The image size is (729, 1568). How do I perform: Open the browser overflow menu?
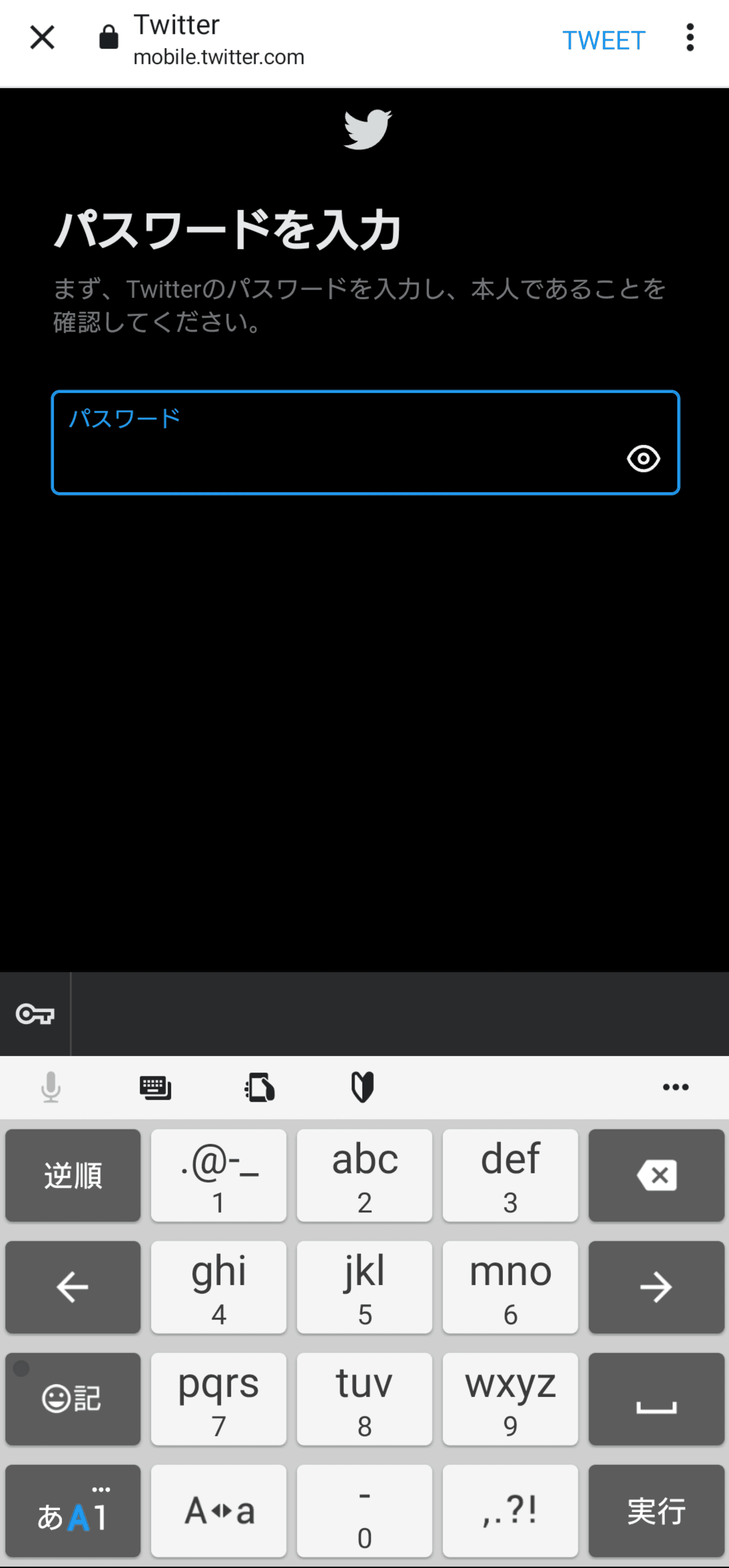pos(689,38)
